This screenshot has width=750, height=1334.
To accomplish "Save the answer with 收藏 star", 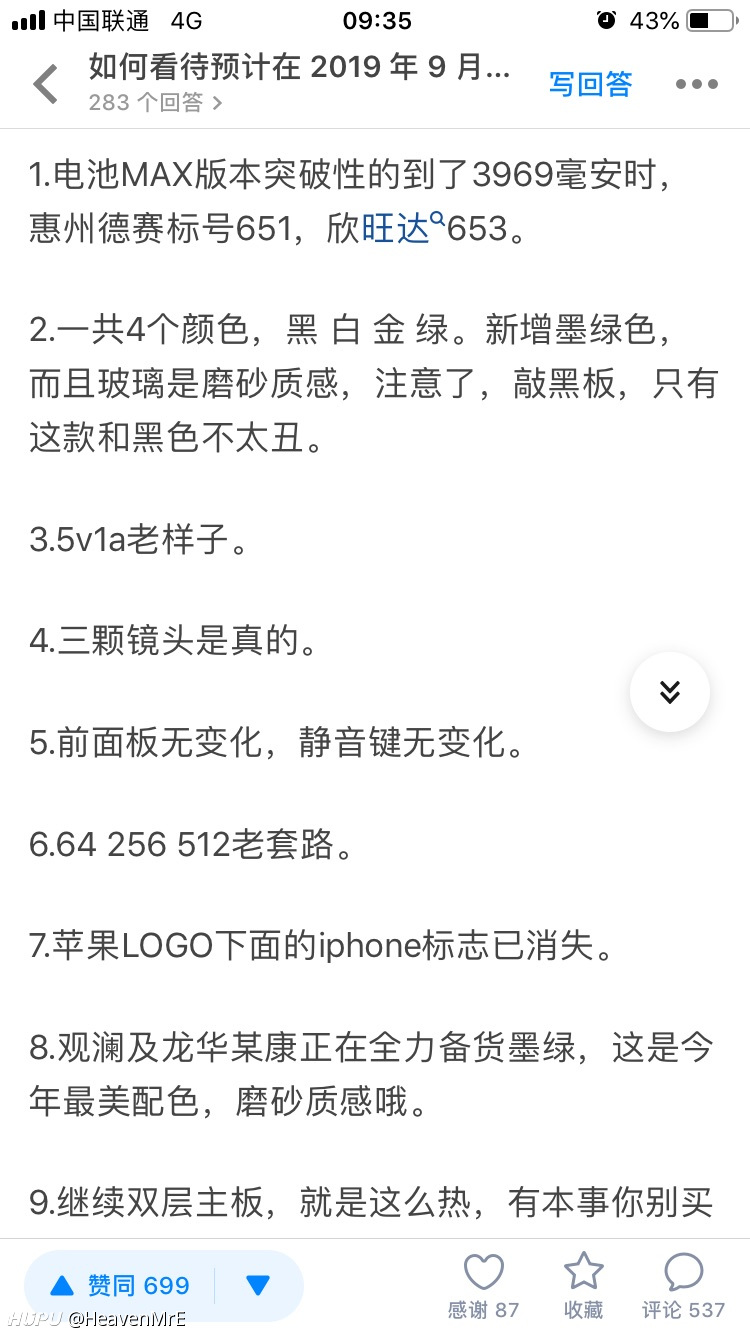I will click(583, 1285).
